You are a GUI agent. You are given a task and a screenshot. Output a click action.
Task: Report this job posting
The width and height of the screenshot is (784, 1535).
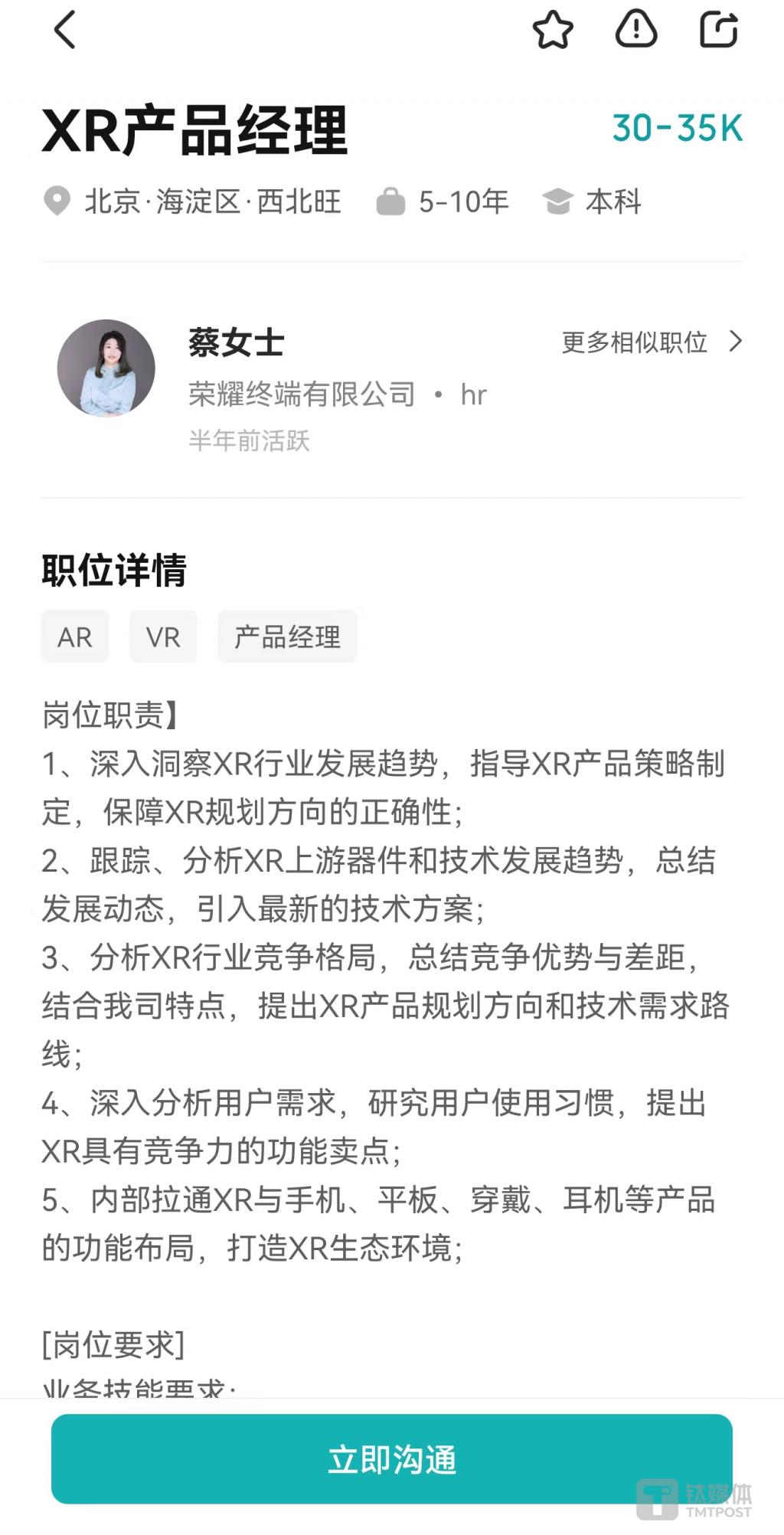[636, 29]
